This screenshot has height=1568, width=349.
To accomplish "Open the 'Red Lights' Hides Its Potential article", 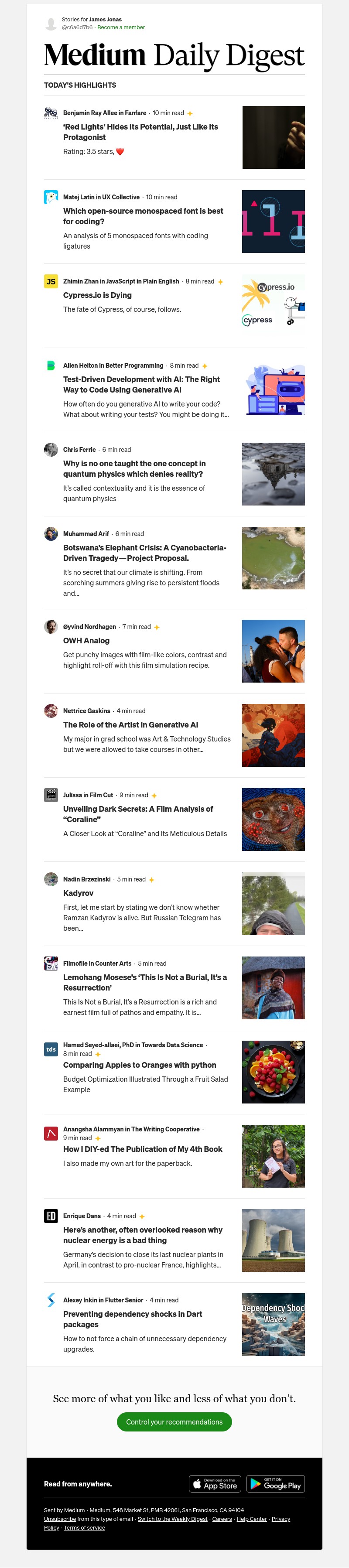I will [x=140, y=132].
